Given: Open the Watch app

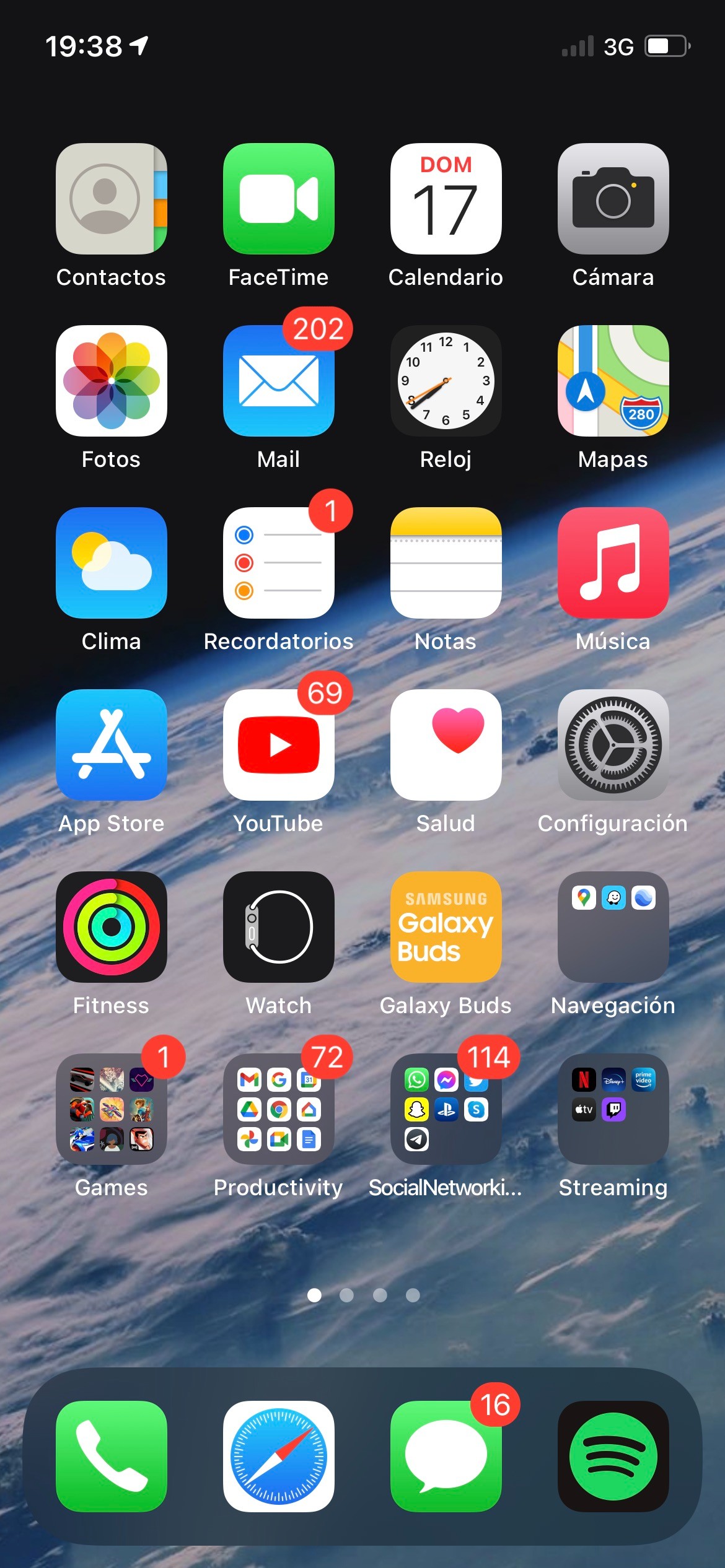Looking at the screenshot, I should (x=278, y=927).
